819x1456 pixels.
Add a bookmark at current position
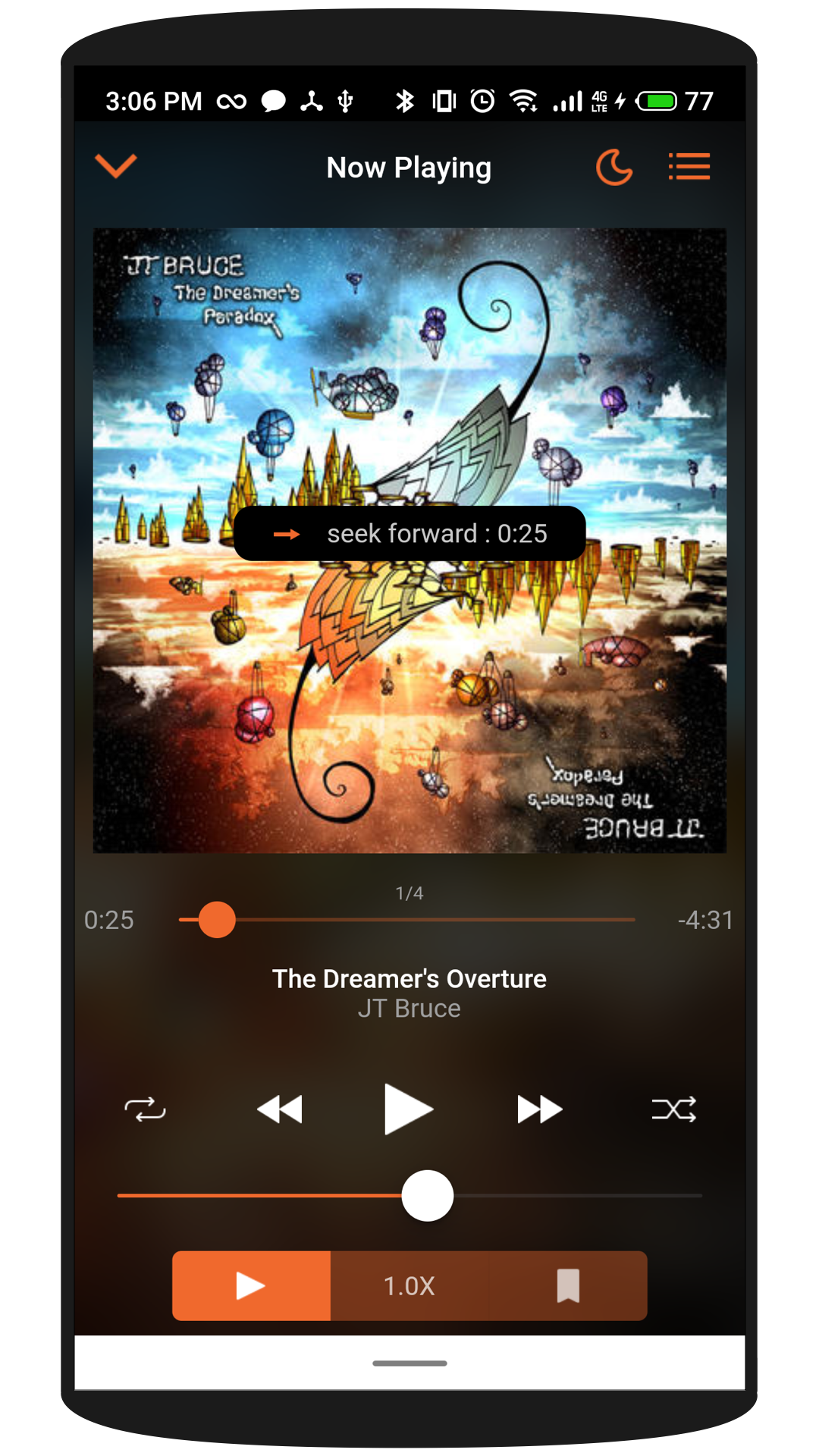pos(568,1286)
